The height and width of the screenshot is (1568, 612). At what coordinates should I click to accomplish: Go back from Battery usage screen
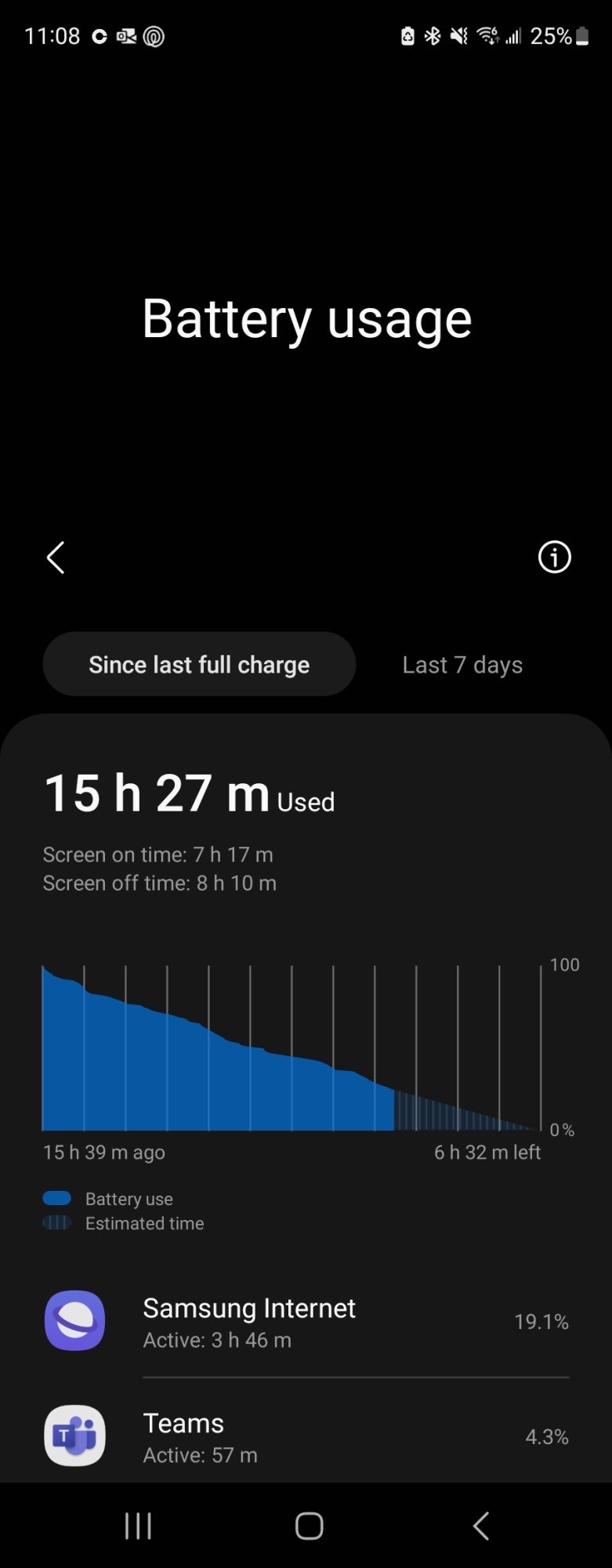pos(56,558)
